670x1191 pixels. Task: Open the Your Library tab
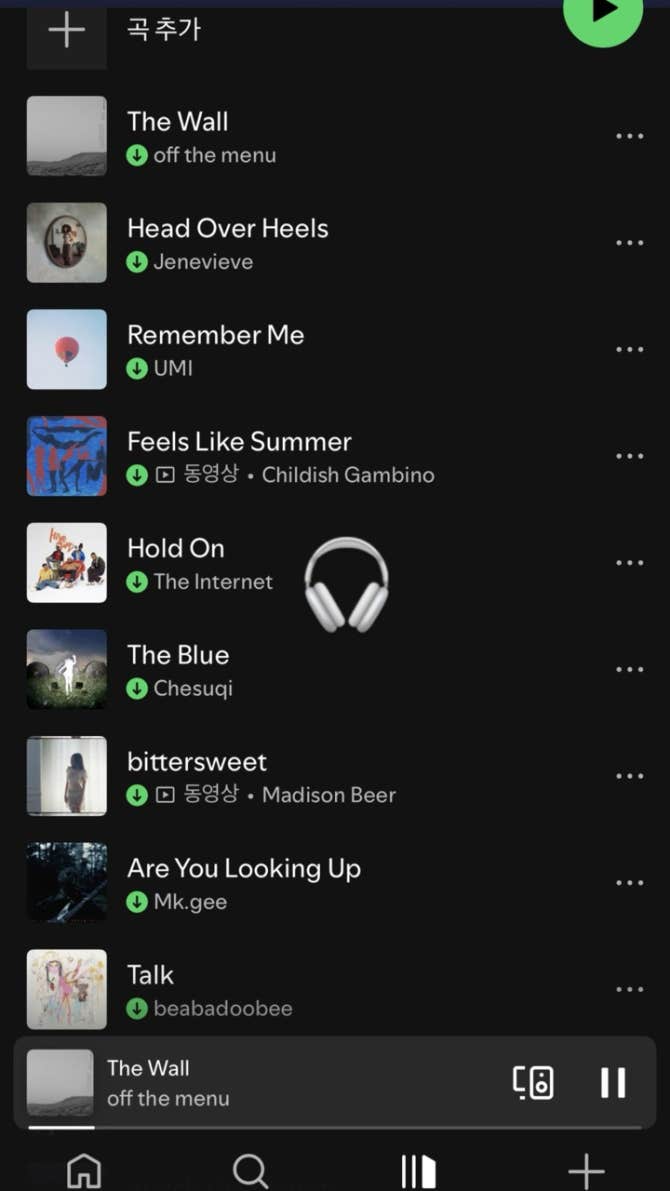[418, 1170]
